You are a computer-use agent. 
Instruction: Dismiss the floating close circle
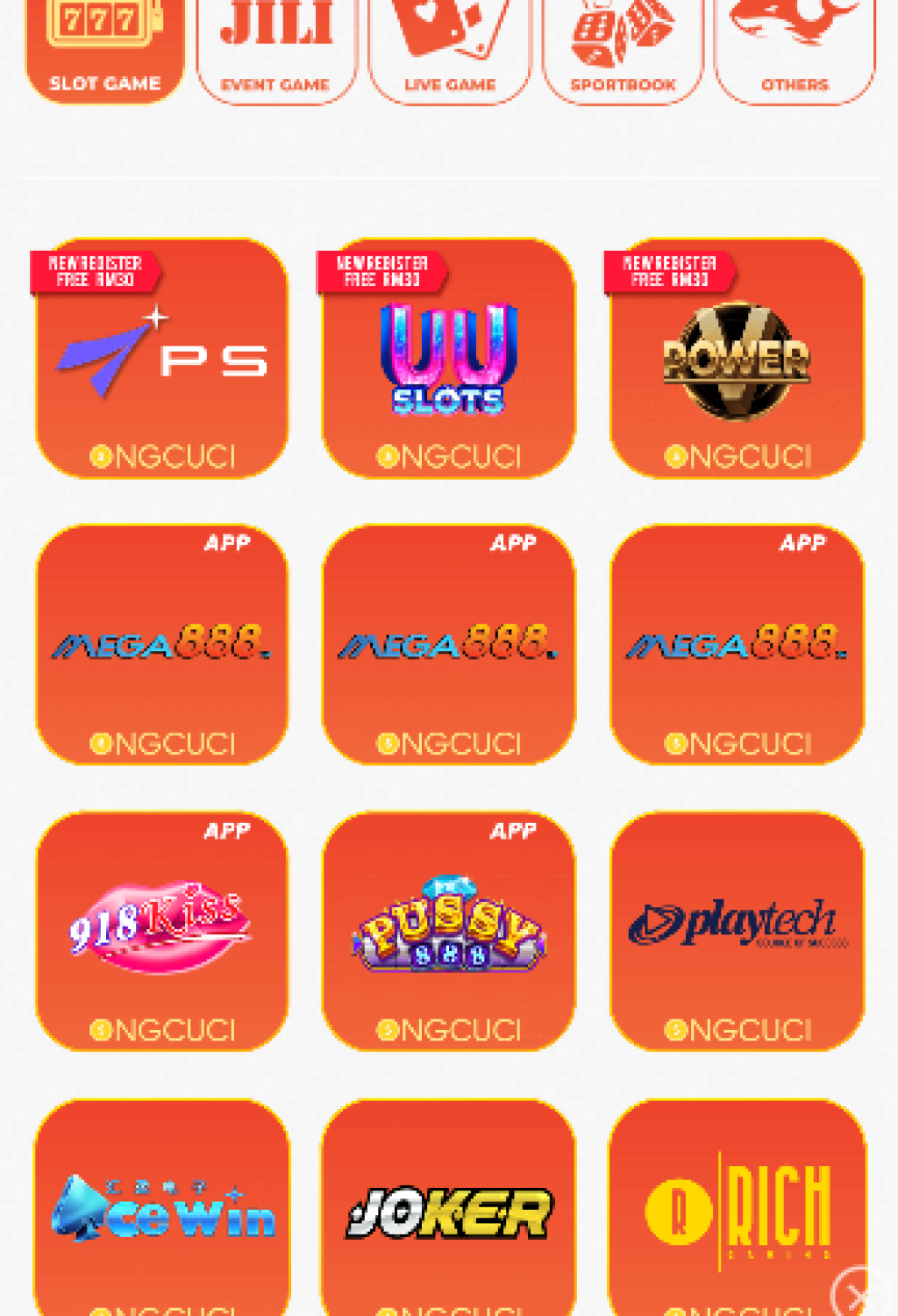click(859, 1294)
